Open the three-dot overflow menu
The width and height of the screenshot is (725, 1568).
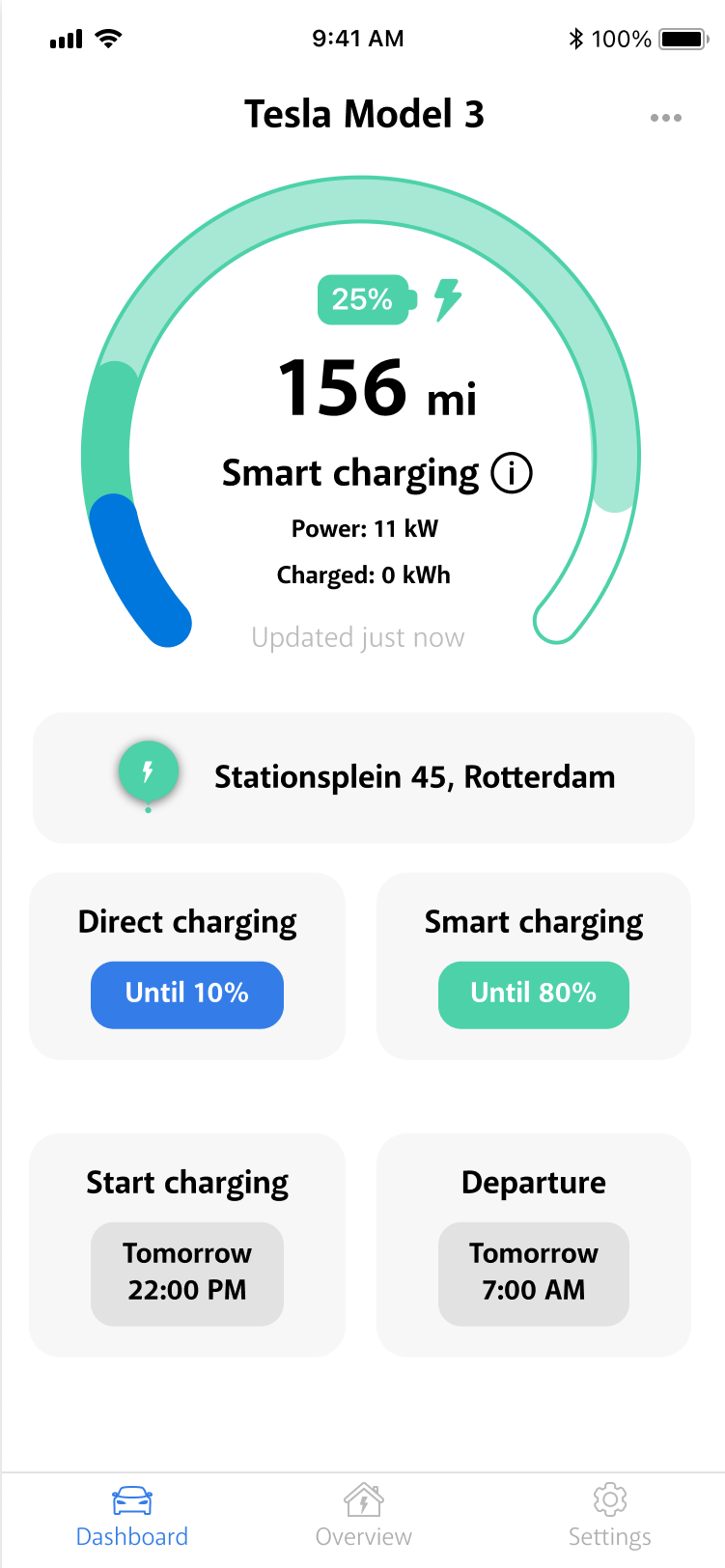pos(665,118)
